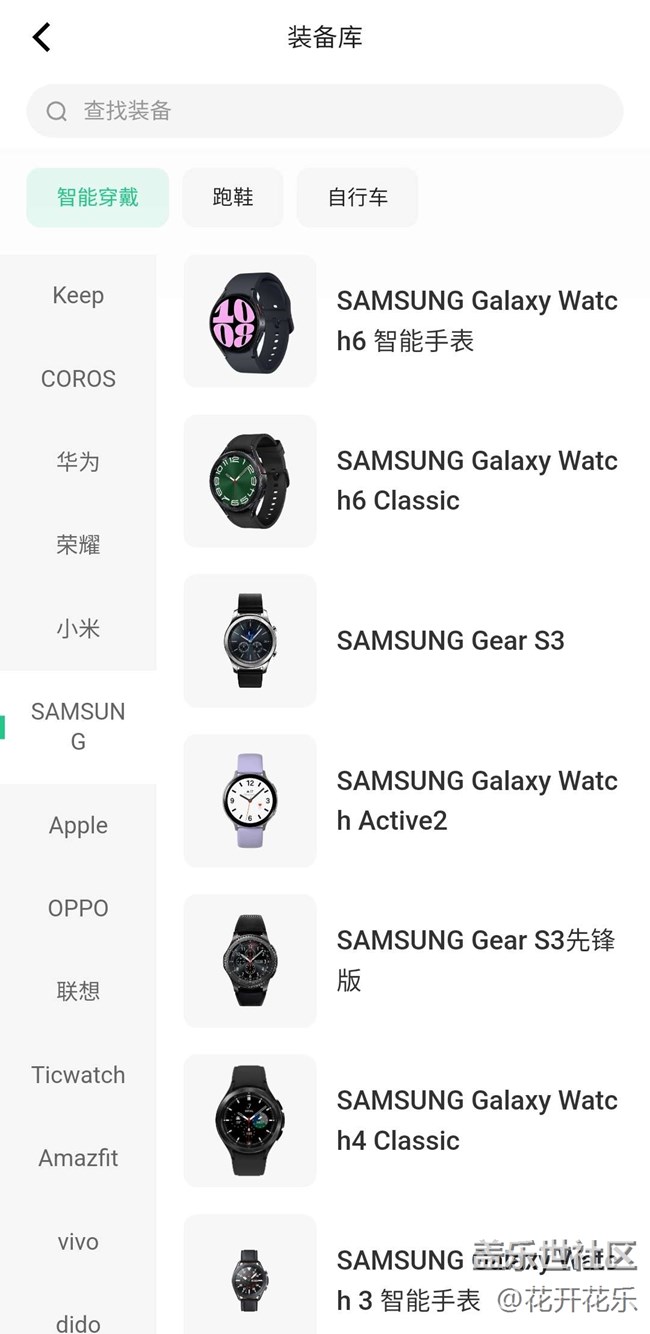Screen dimensions: 650x1334
Task: Tap the 查找装备 search field
Action: point(324,111)
